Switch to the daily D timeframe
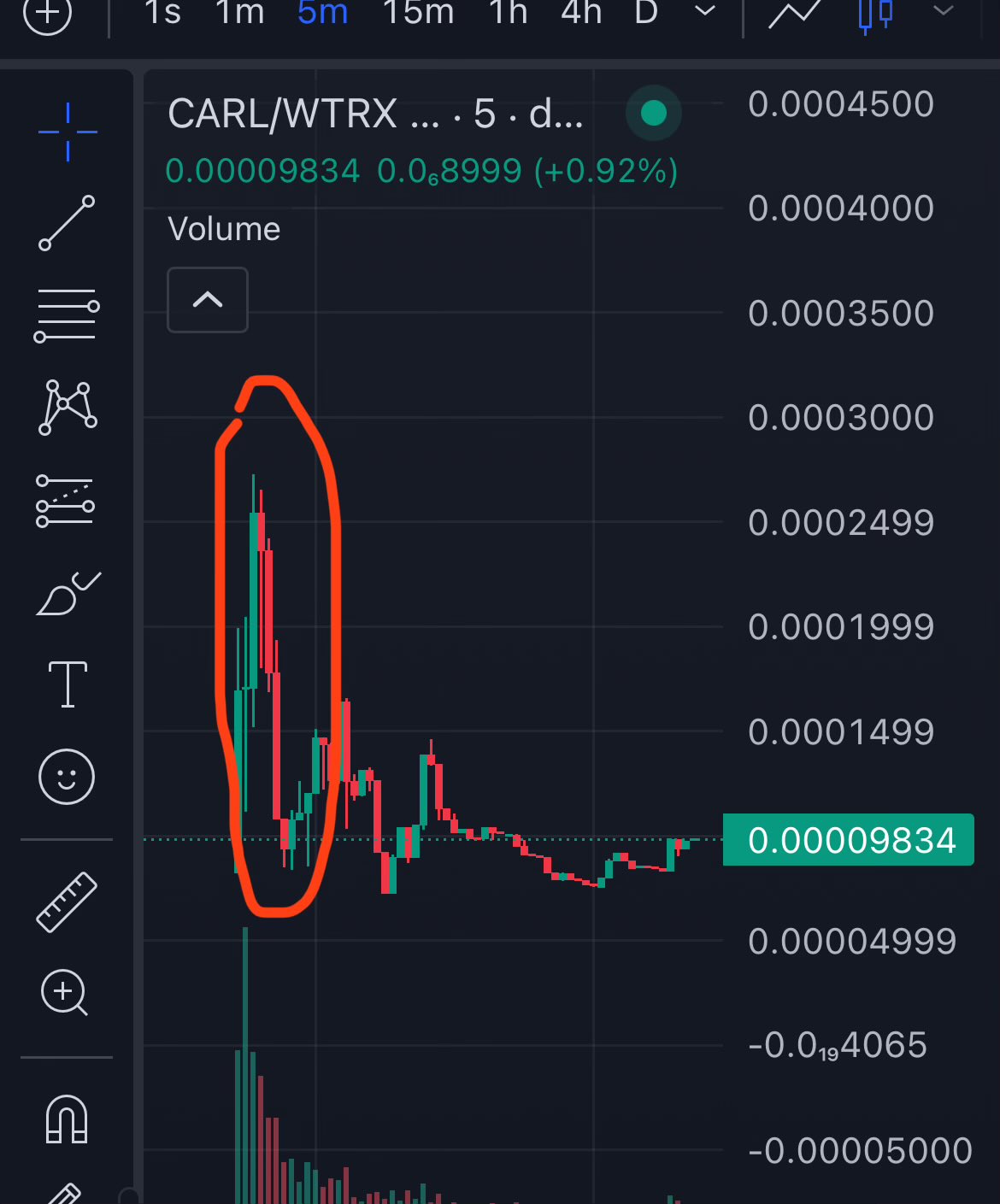The height and width of the screenshot is (1204, 1000). click(646, 13)
